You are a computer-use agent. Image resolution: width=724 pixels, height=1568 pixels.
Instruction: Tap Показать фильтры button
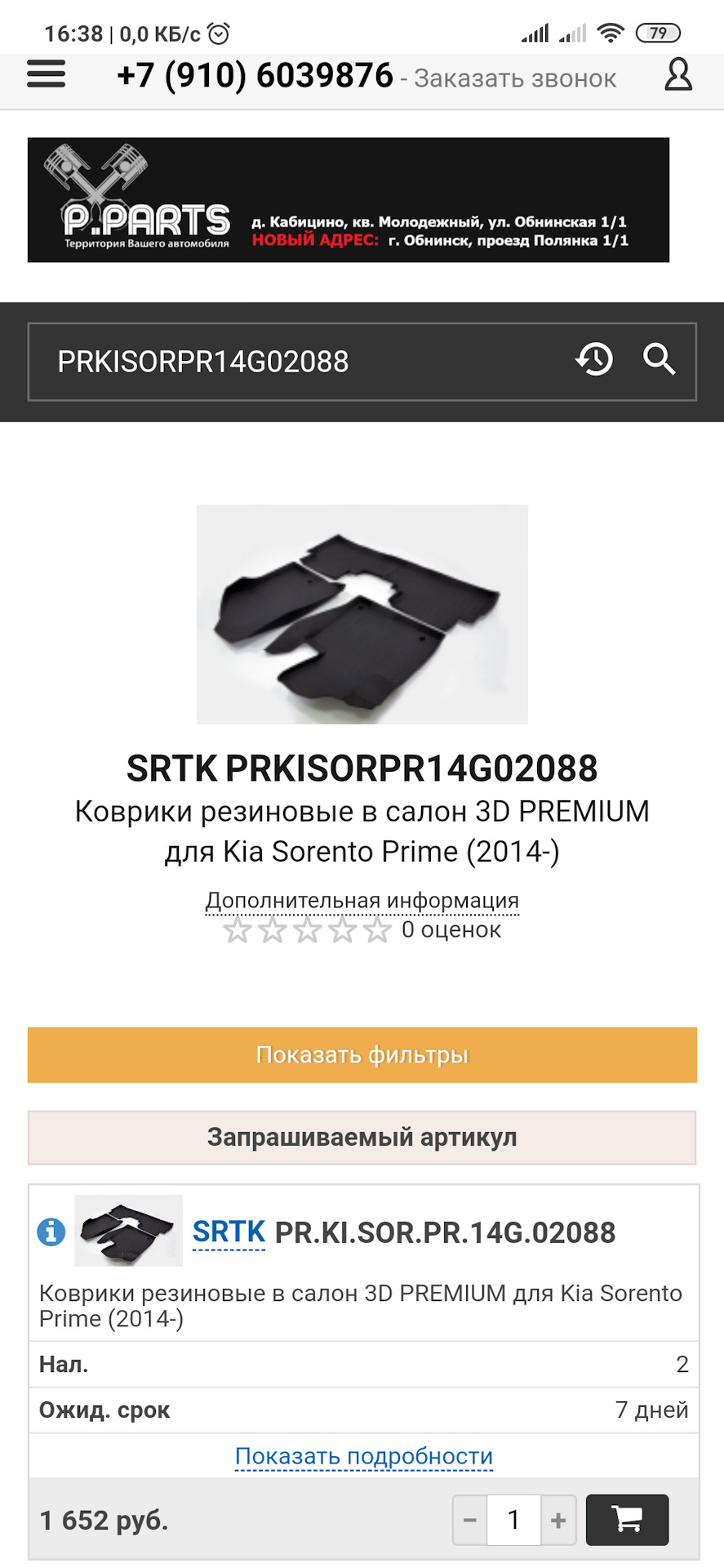coord(362,1055)
